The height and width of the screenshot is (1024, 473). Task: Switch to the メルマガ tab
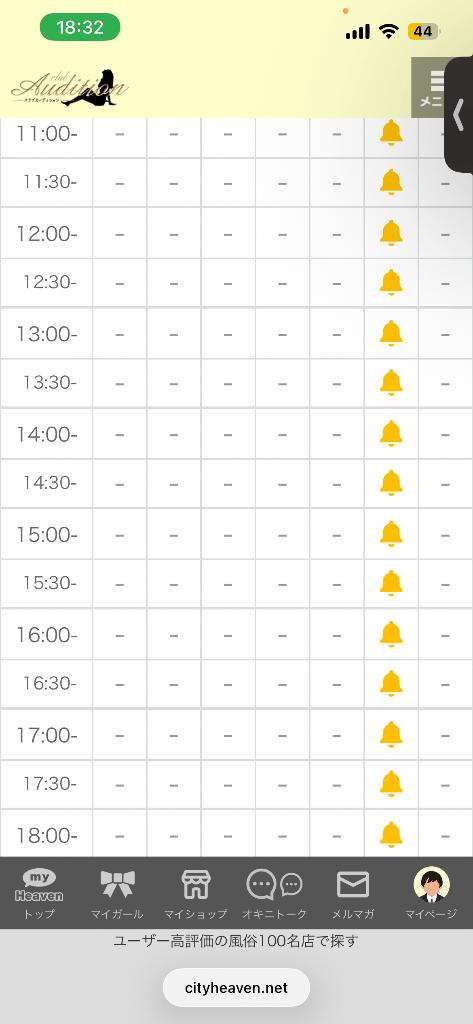click(x=353, y=893)
